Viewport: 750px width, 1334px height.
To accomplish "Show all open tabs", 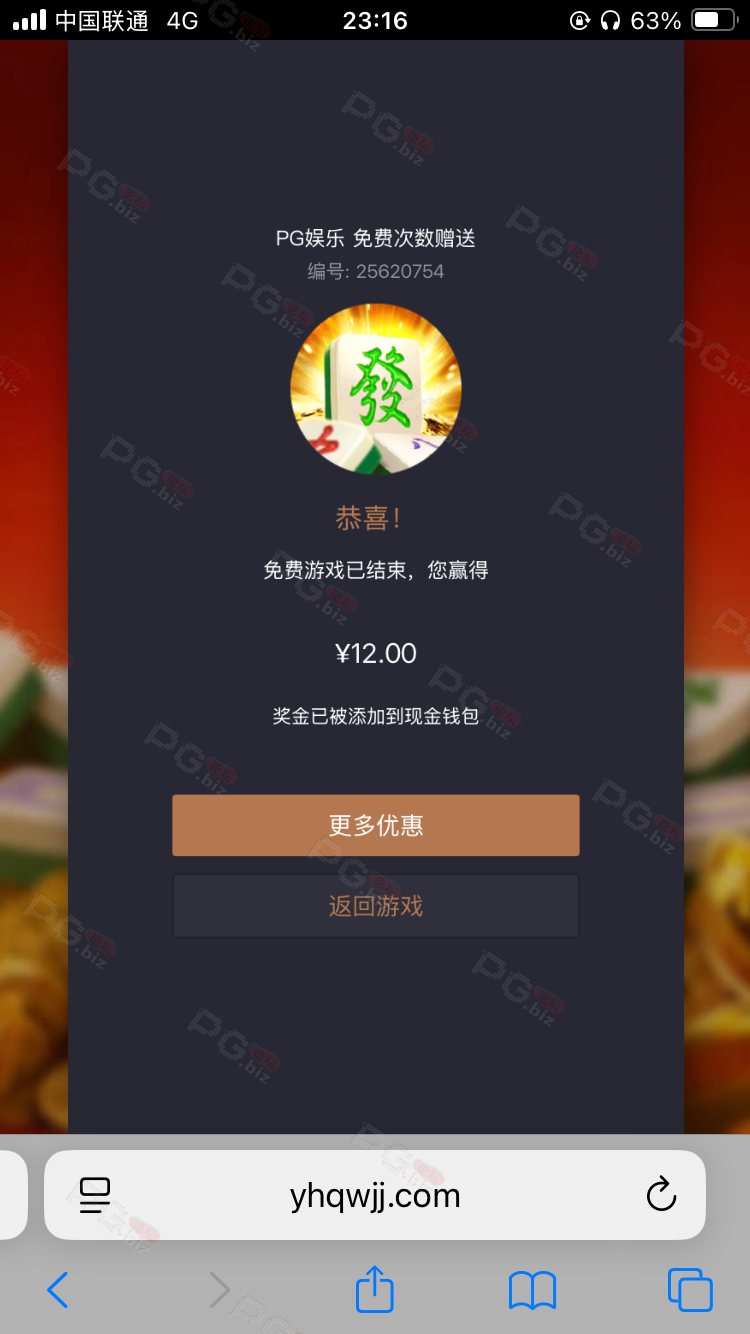I will click(x=690, y=1290).
